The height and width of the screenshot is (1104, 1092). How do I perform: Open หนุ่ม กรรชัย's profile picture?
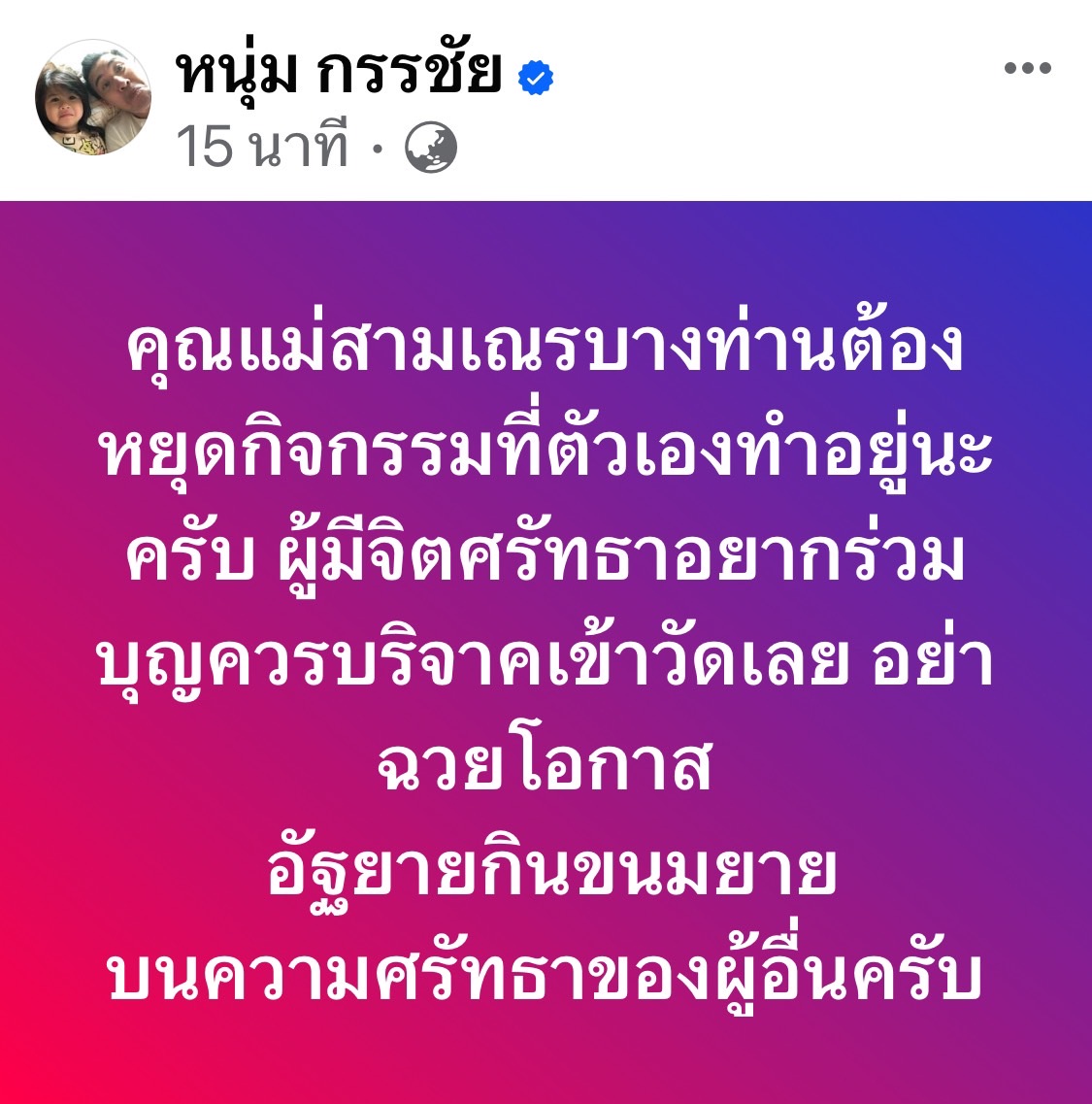93,98
